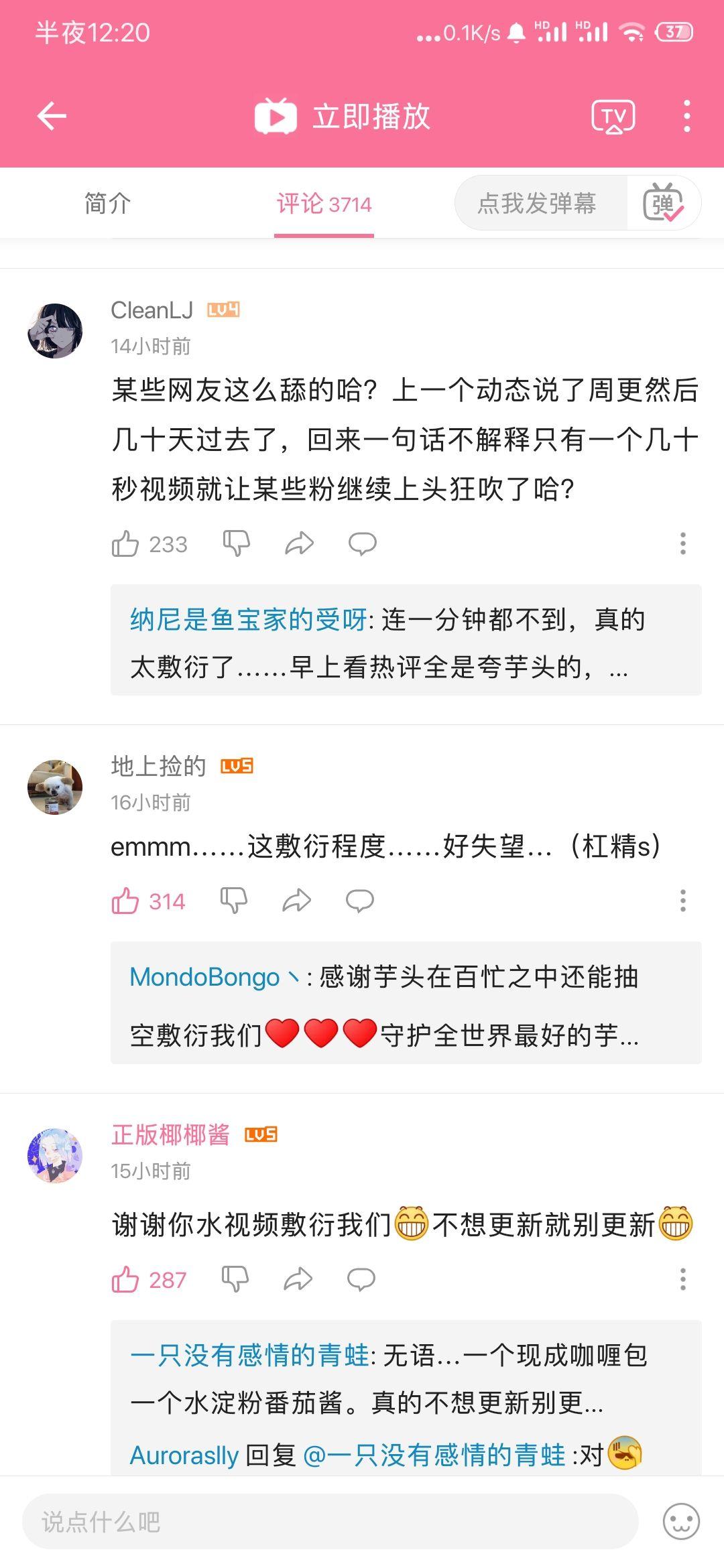Image resolution: width=724 pixels, height=1568 pixels.
Task: Write a comment in 说点什么吧 field
Action: pyautogui.click(x=330, y=1522)
